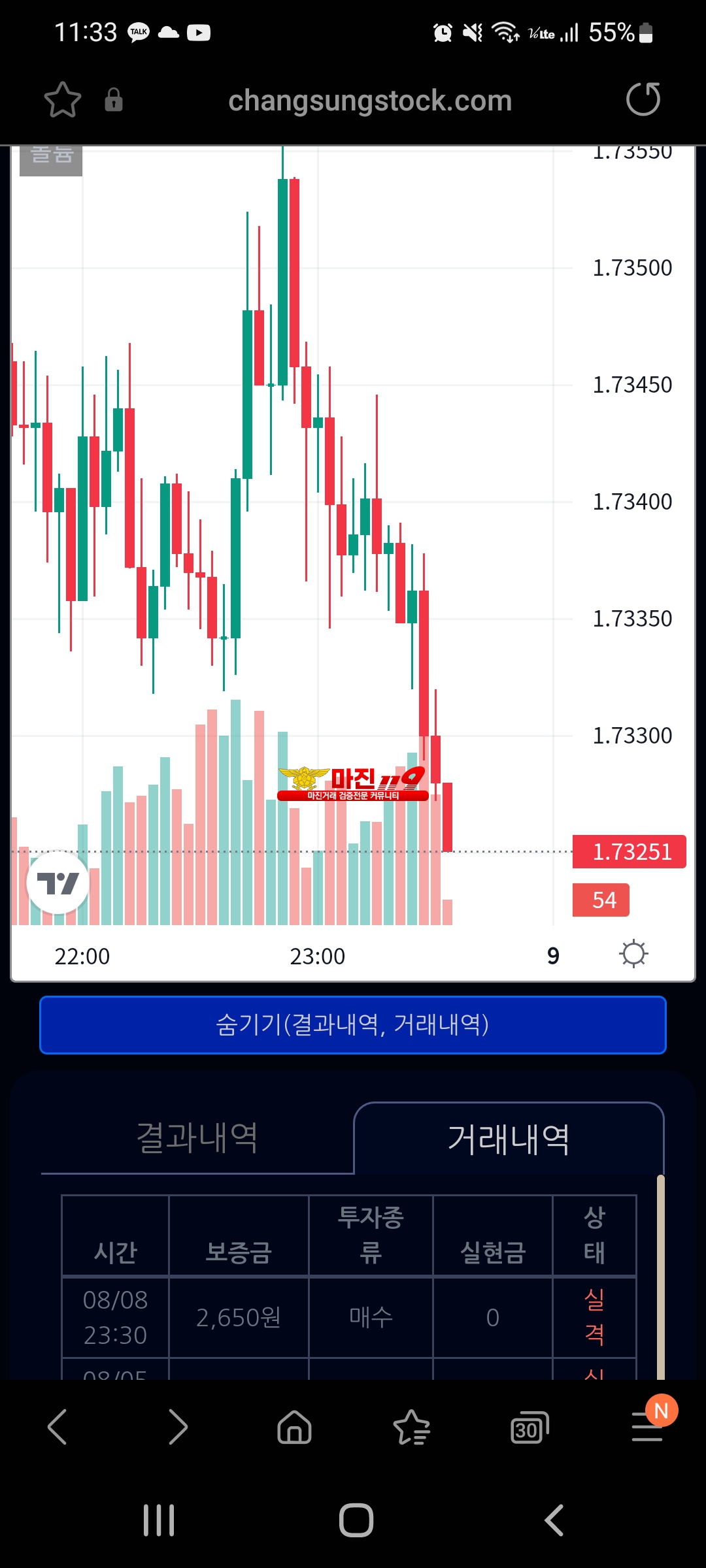Tap the changsungstock.com address bar
Viewport: 706px width, 1568px height.
369,101
